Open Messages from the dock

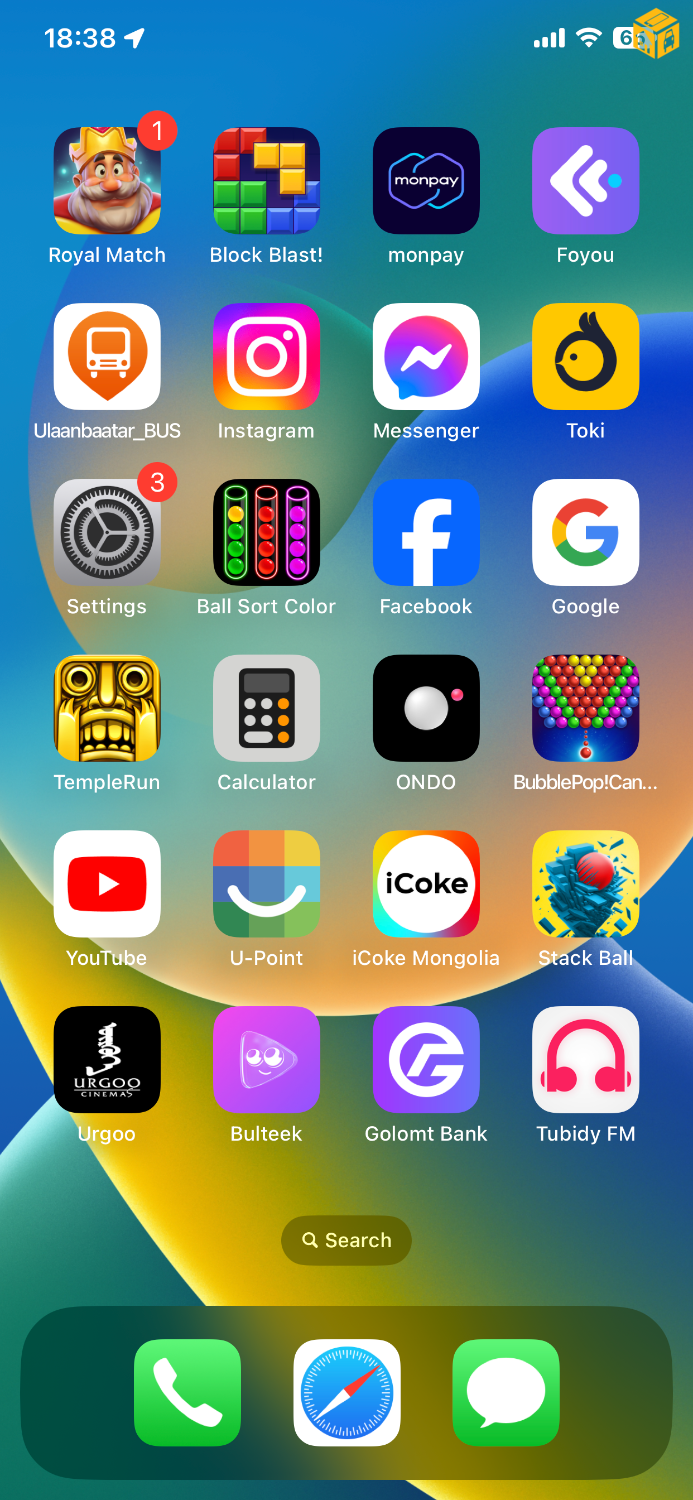pyautogui.click(x=506, y=1393)
